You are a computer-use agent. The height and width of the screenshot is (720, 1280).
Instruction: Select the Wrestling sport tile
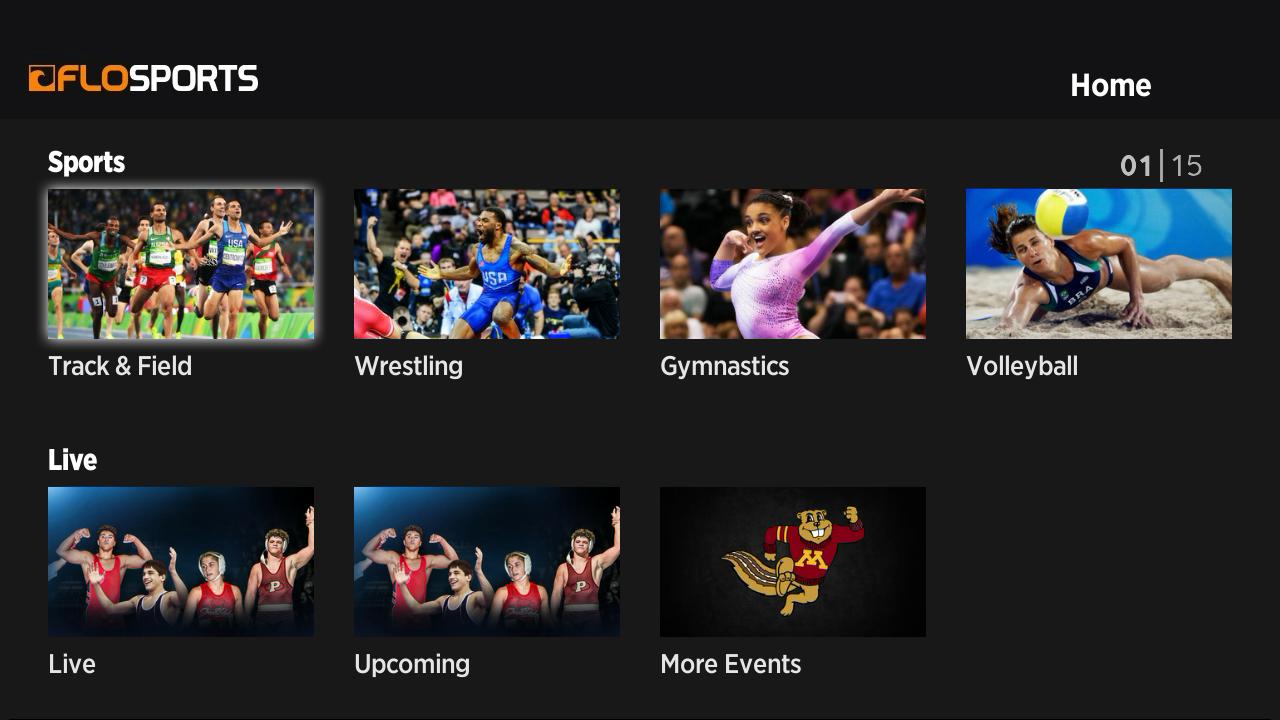pos(487,264)
